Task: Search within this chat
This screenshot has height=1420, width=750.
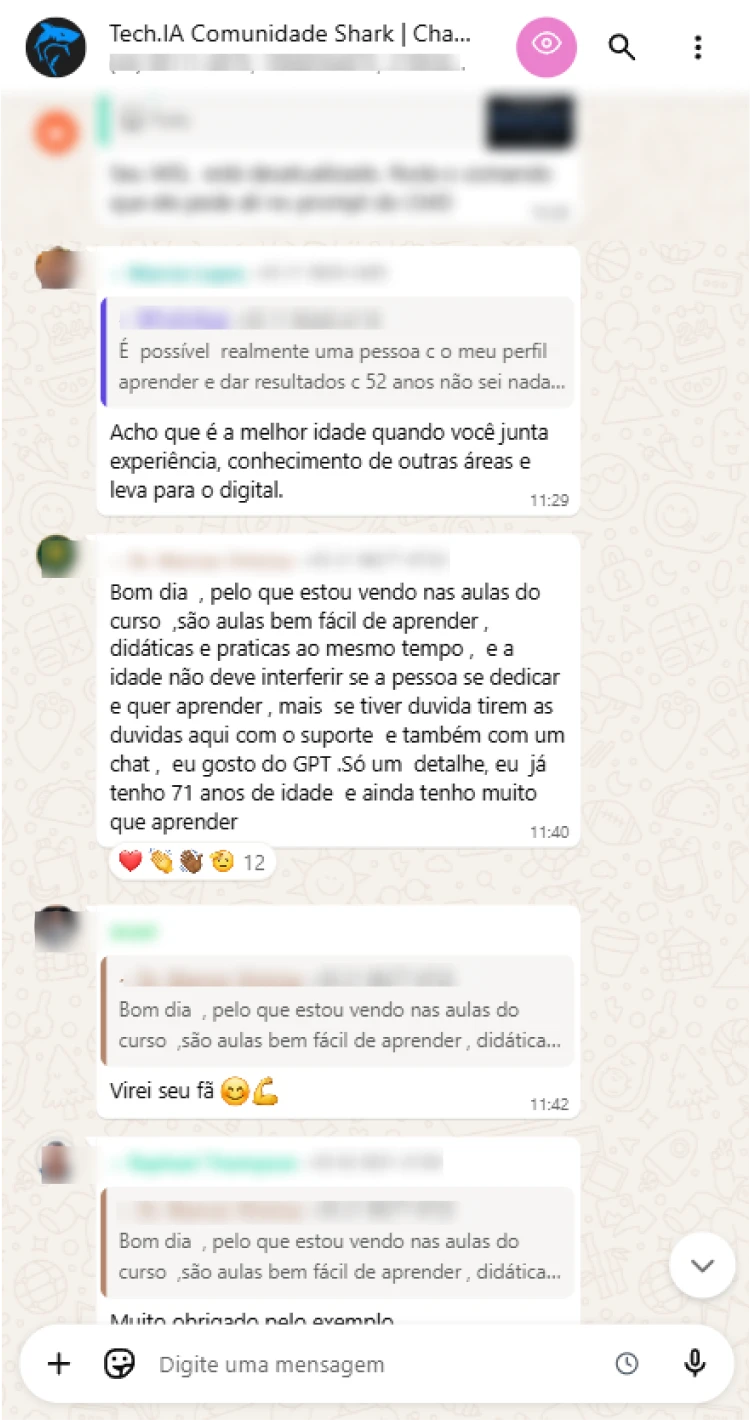Action: tap(622, 47)
